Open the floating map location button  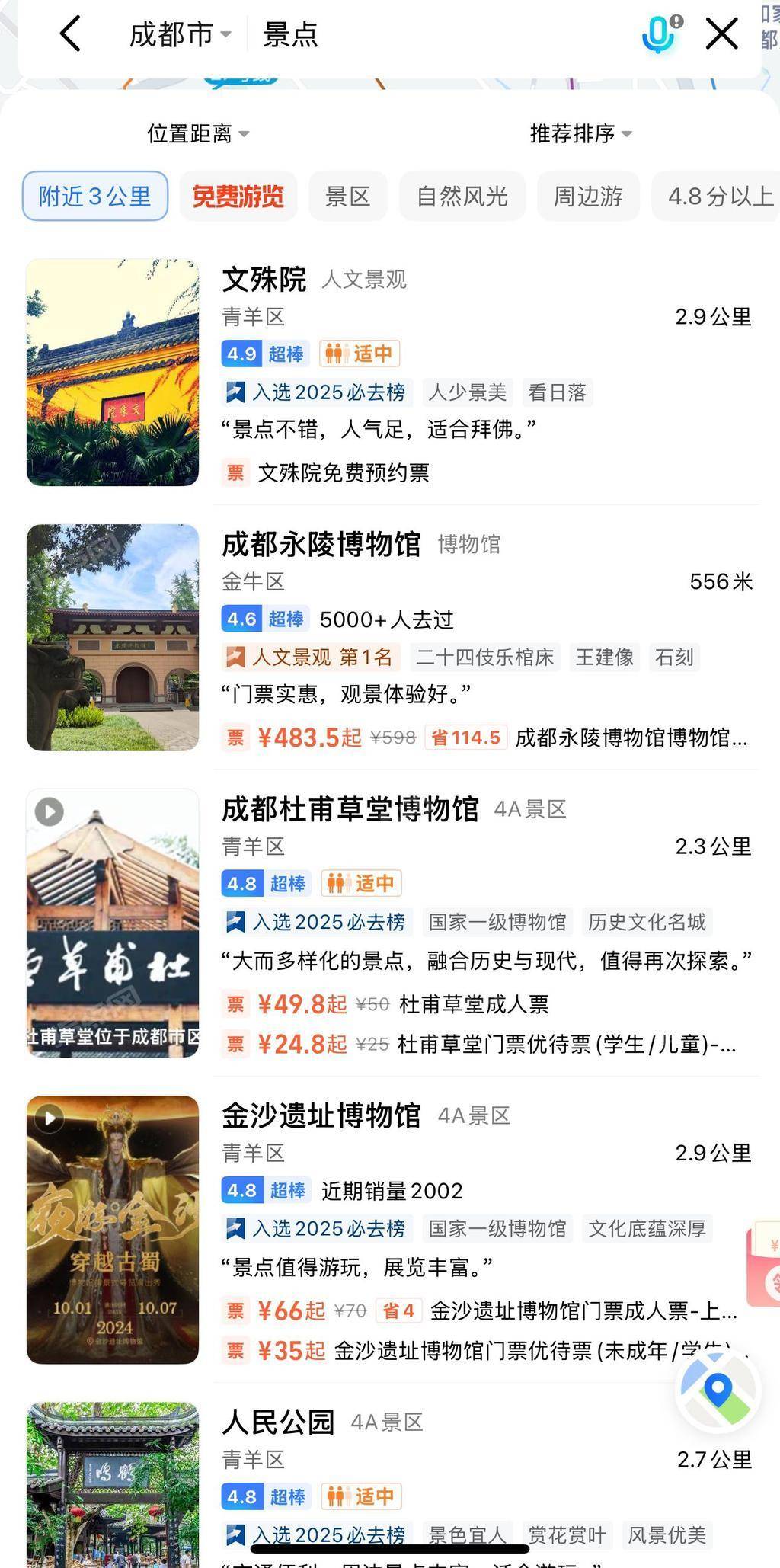pos(718,1391)
